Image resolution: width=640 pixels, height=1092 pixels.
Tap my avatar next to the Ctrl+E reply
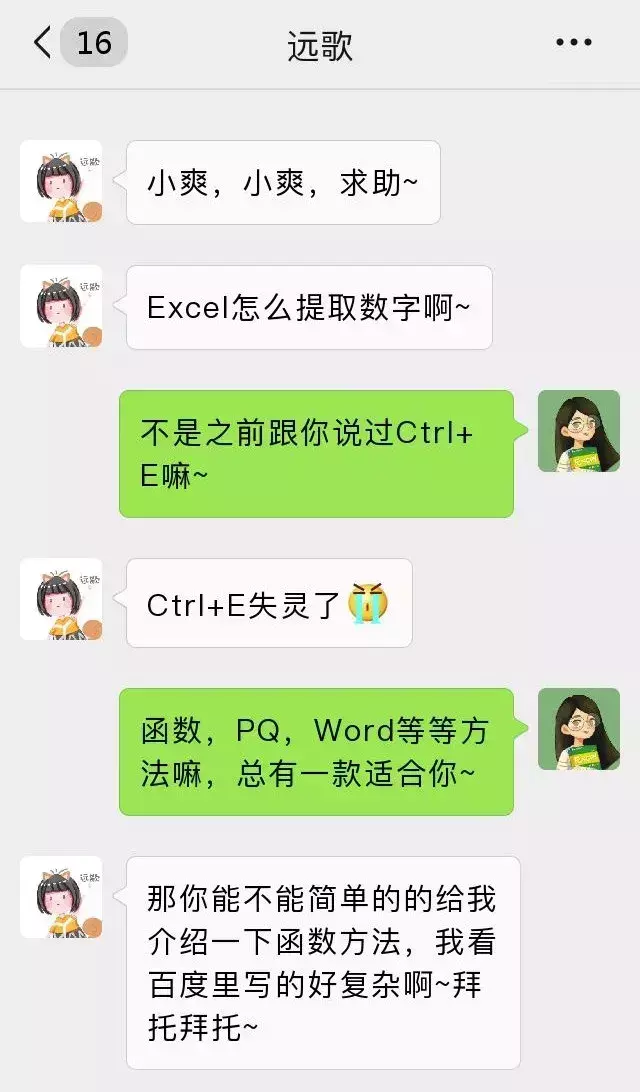pyautogui.click(x=578, y=431)
